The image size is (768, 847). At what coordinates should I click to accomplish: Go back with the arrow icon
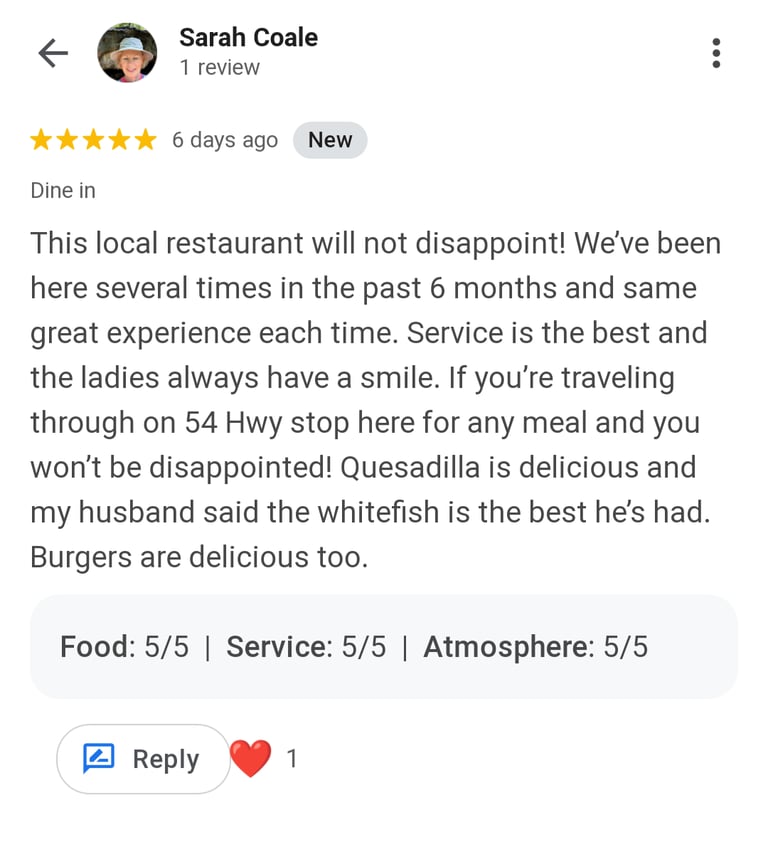point(53,53)
